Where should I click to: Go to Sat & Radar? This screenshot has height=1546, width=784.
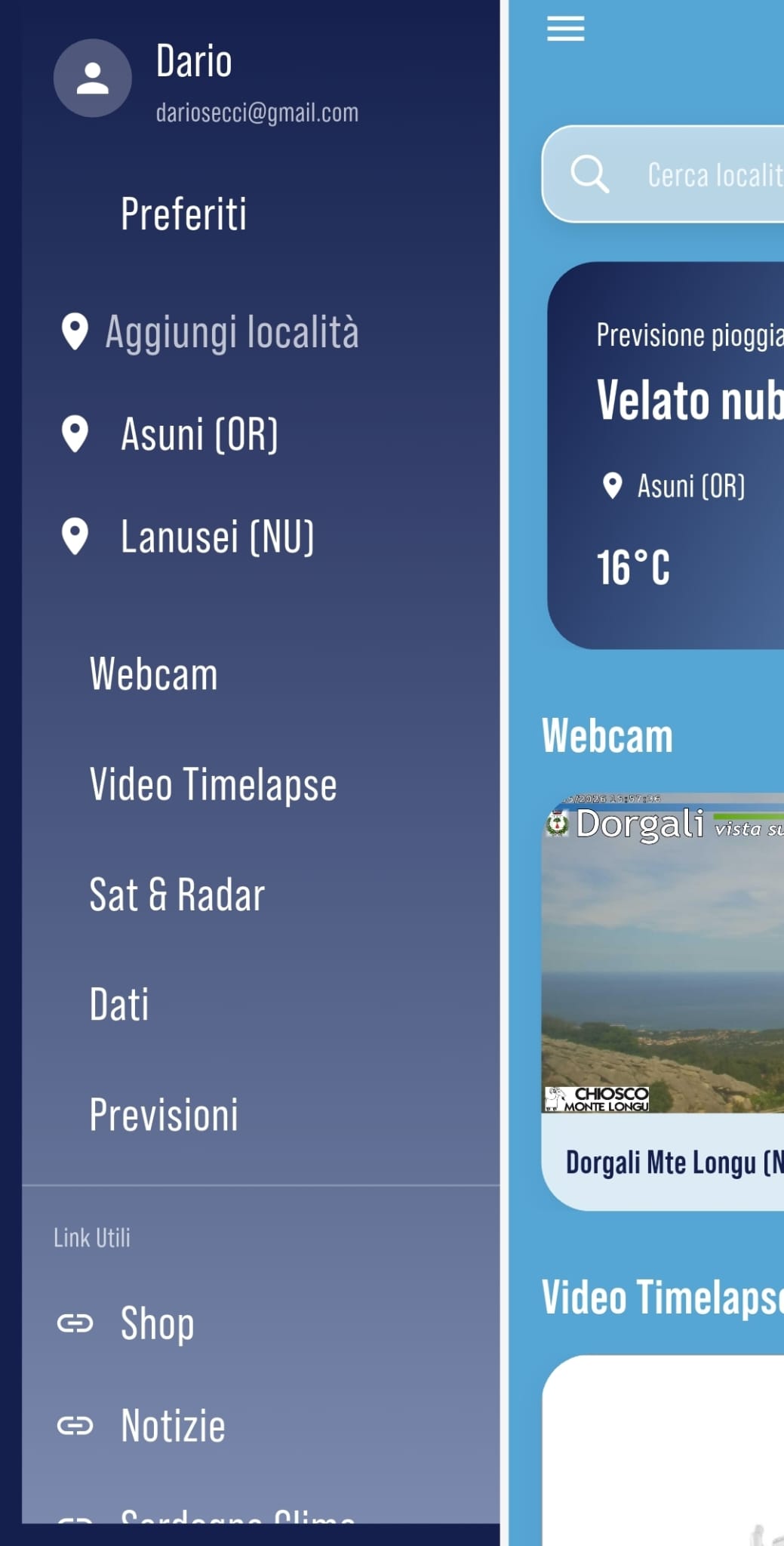177,895
